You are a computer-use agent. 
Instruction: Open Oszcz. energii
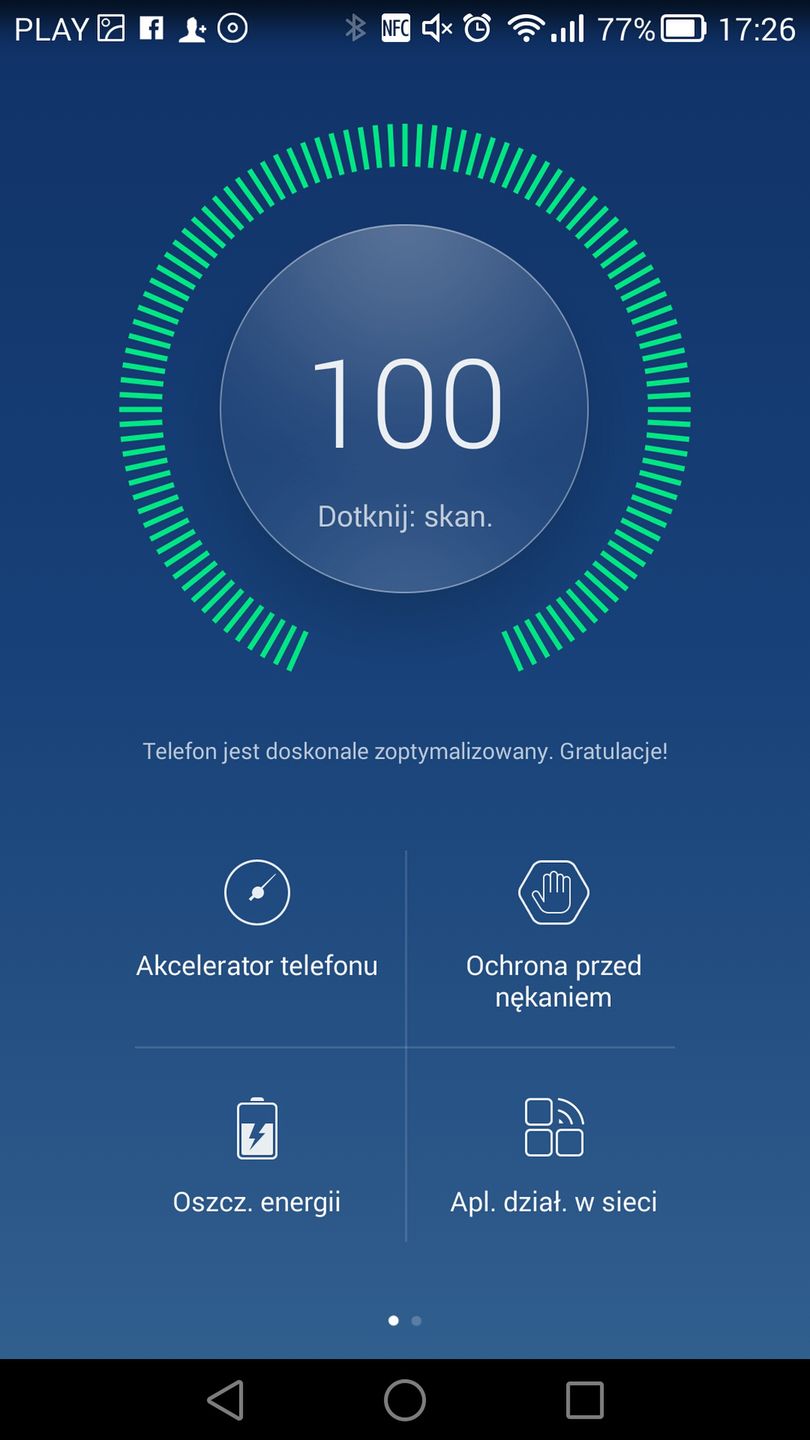(x=257, y=1201)
